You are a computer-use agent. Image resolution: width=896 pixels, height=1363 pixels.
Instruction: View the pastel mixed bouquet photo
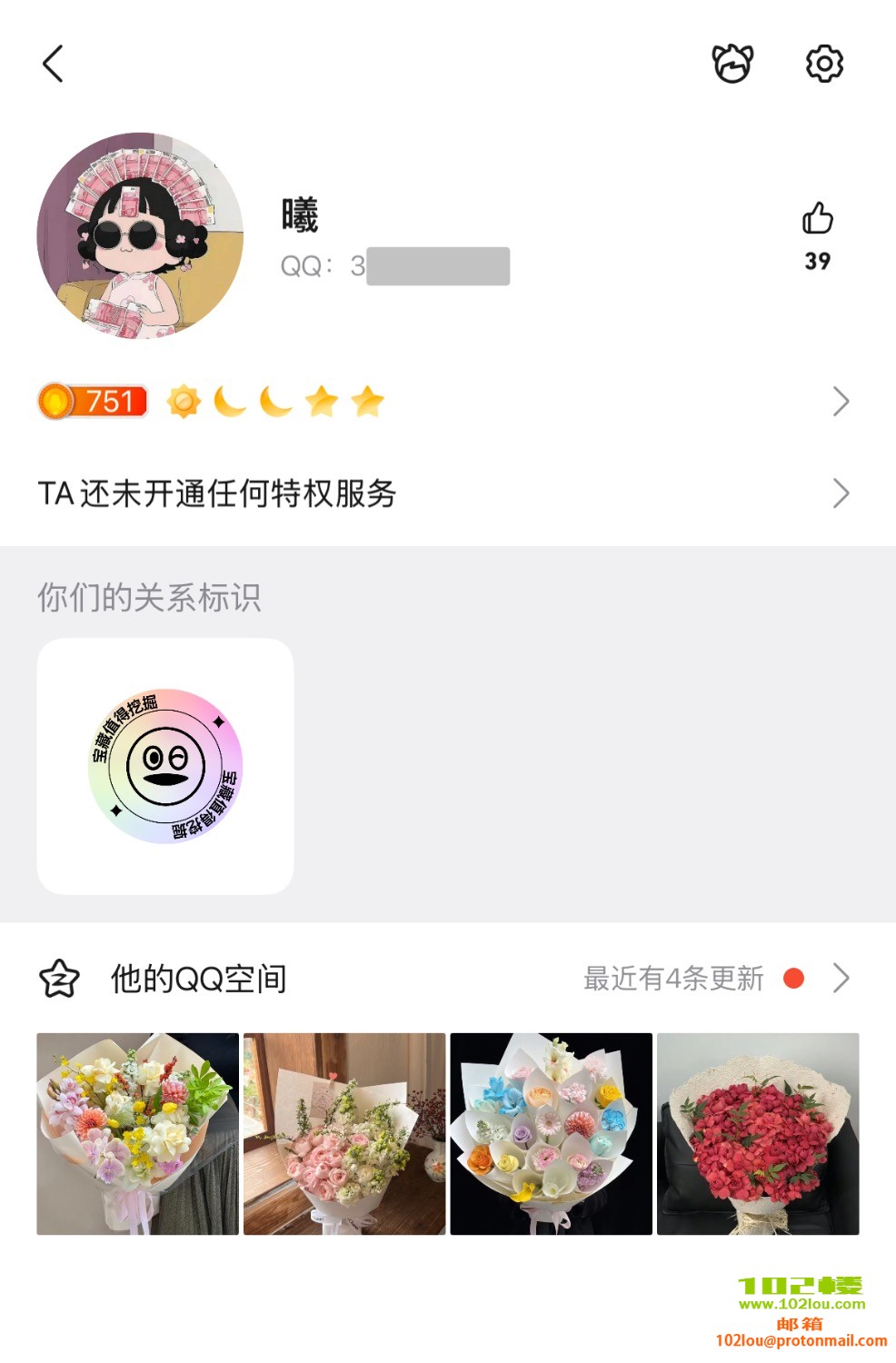click(137, 1133)
